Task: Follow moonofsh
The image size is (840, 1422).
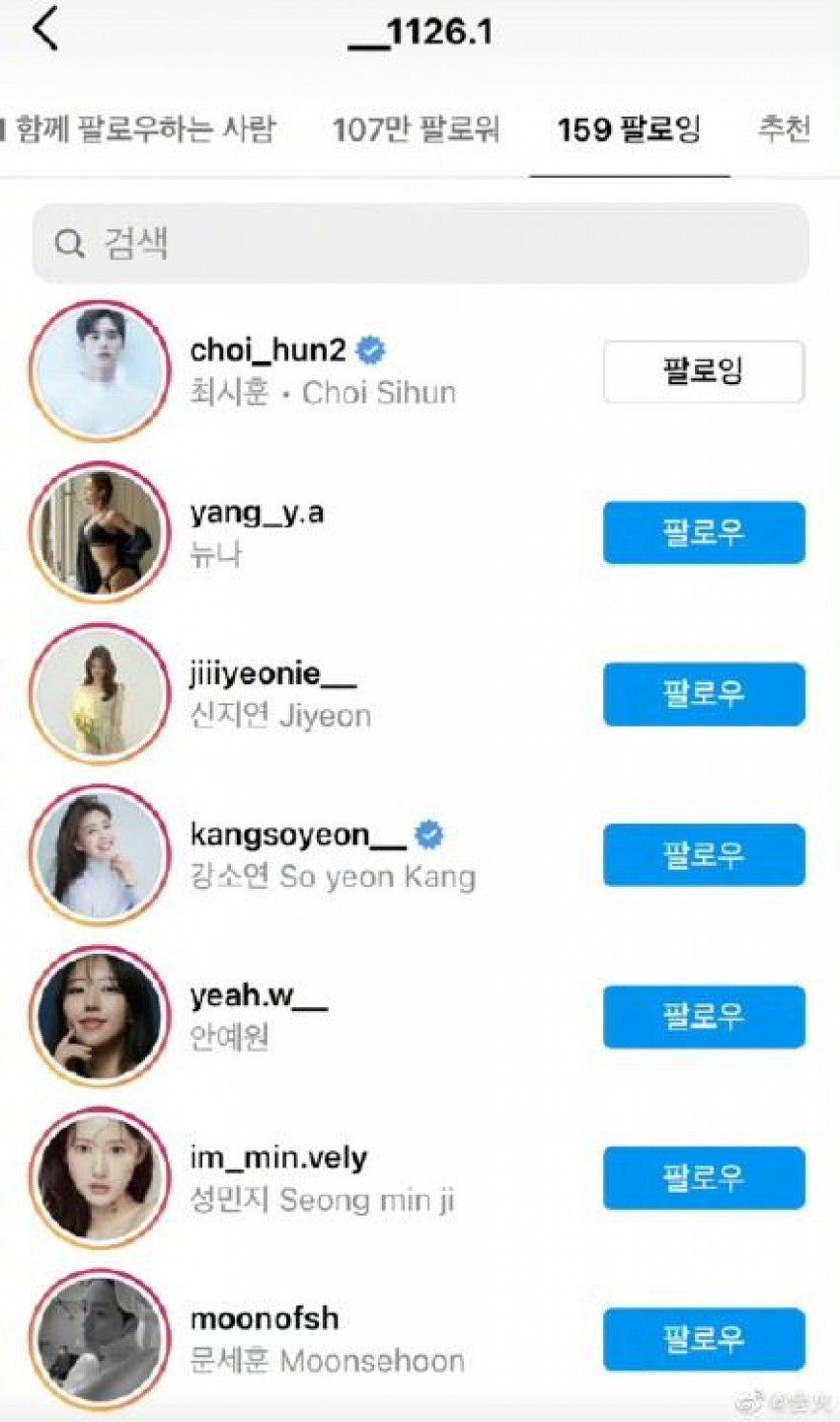Action: point(703,1338)
